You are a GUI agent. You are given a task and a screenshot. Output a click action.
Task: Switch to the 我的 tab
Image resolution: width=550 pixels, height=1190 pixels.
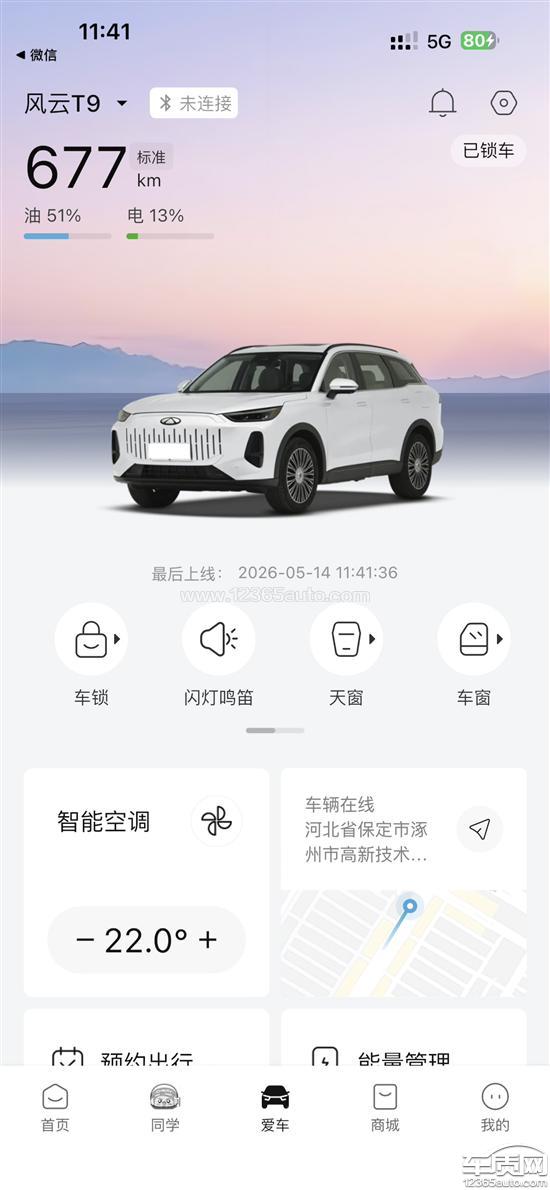pos(495,1108)
